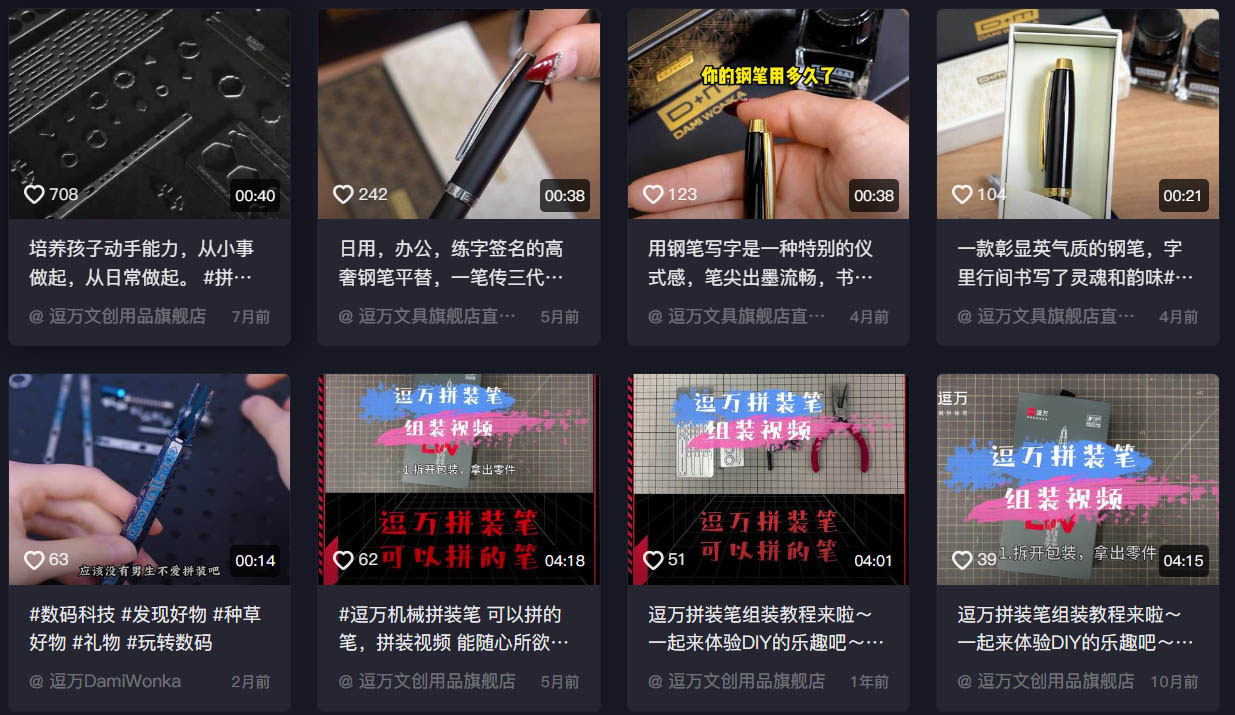
Task: Open the 04:01 逗万拼装笔组装教程 video
Action: tap(768, 479)
